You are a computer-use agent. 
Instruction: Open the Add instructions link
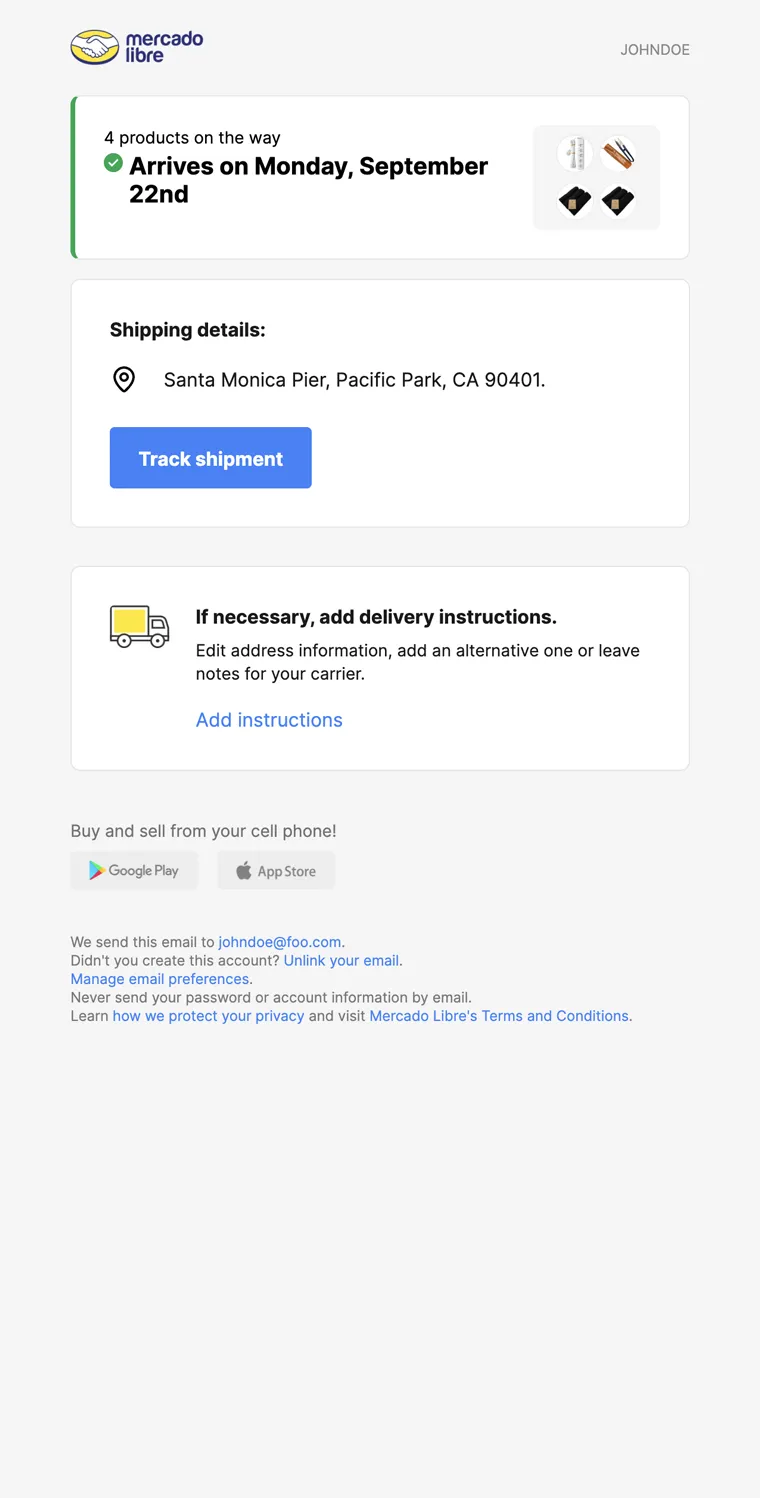pos(269,720)
